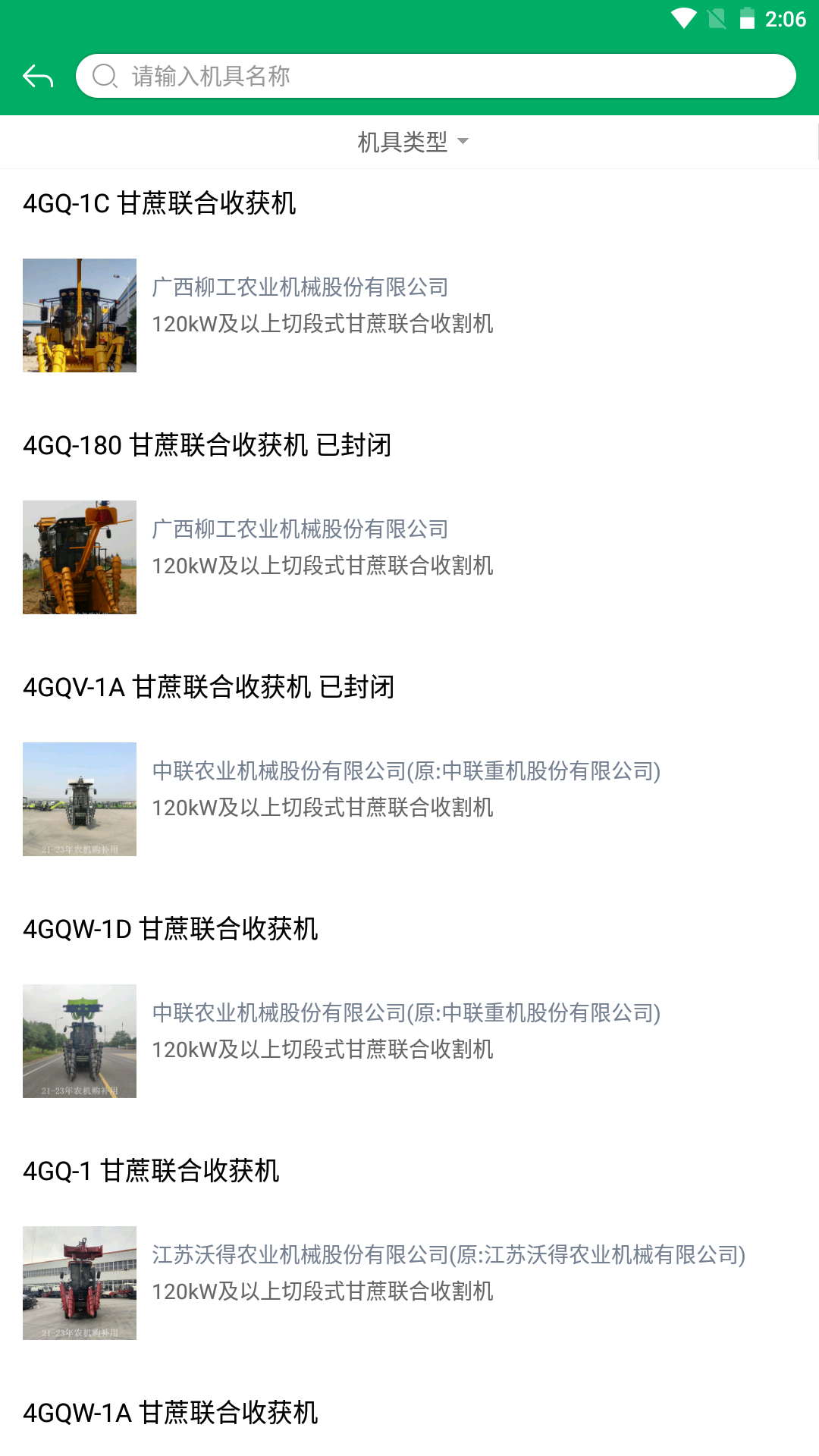
Task: Select the 4GQ-1 甘蔗联合收获机 listing
Action: click(151, 1171)
